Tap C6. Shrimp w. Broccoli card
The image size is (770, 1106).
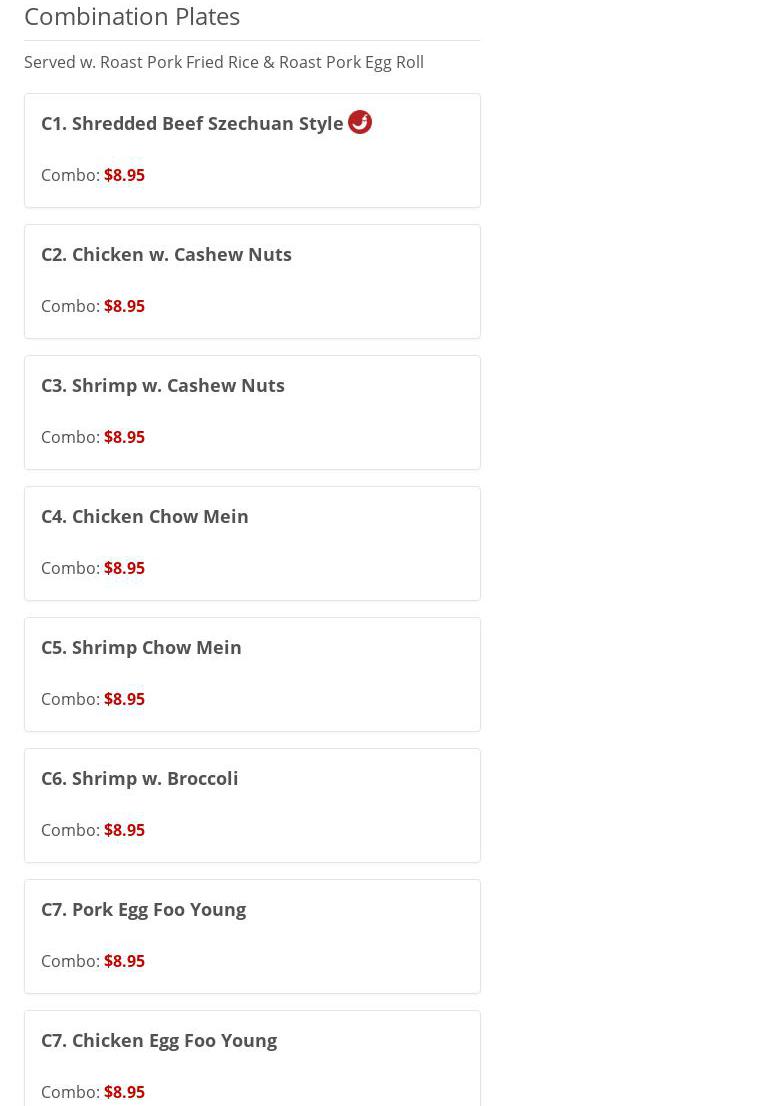coord(139,779)
